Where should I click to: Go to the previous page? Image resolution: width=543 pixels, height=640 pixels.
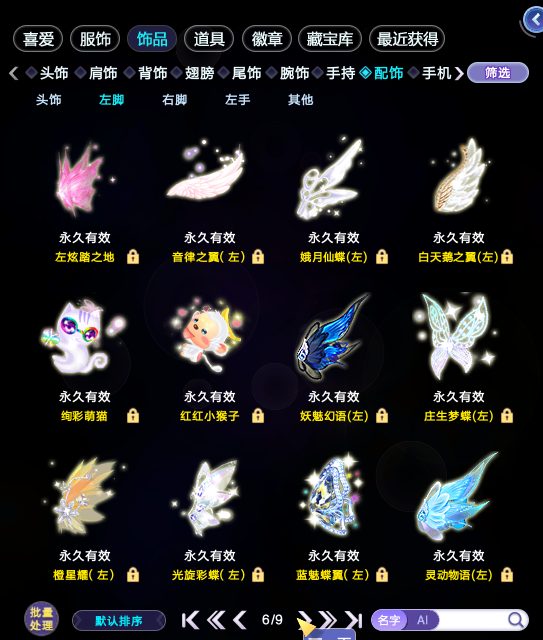240,620
